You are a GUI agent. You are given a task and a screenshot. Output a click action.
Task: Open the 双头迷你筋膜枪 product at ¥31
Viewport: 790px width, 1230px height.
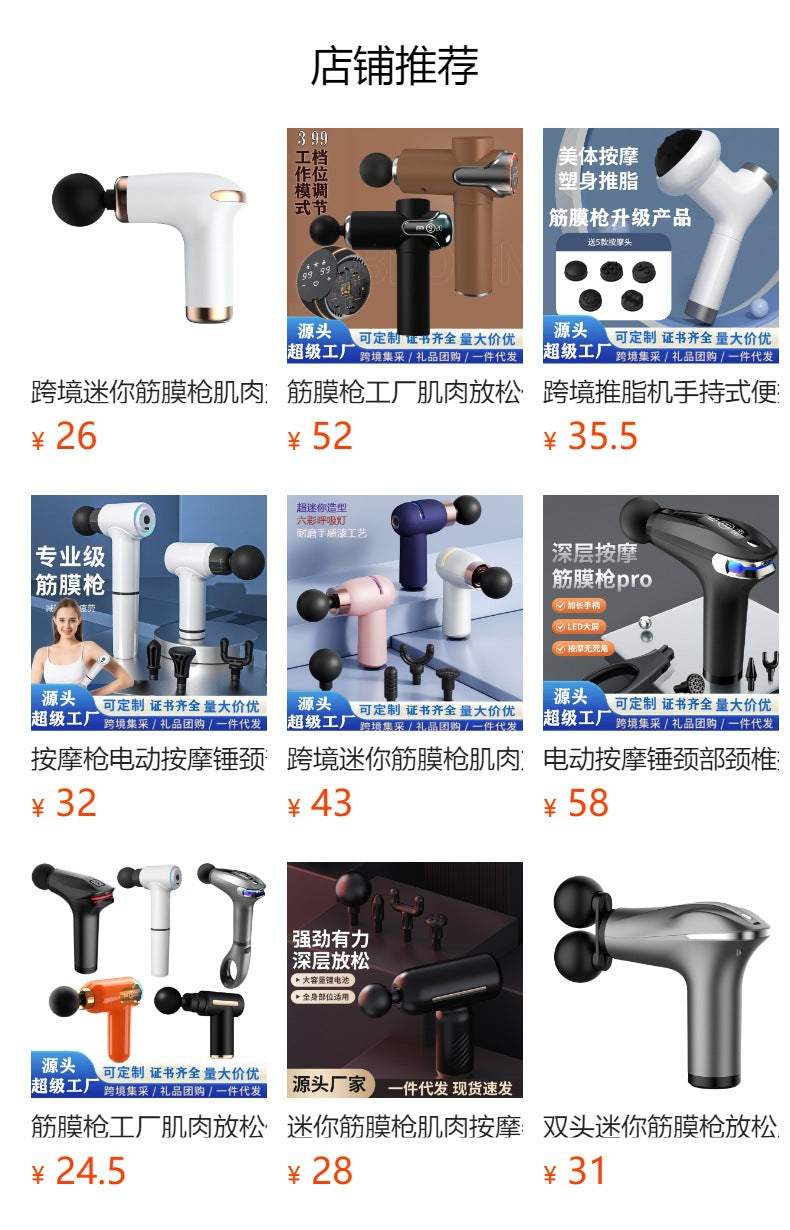[x=660, y=980]
